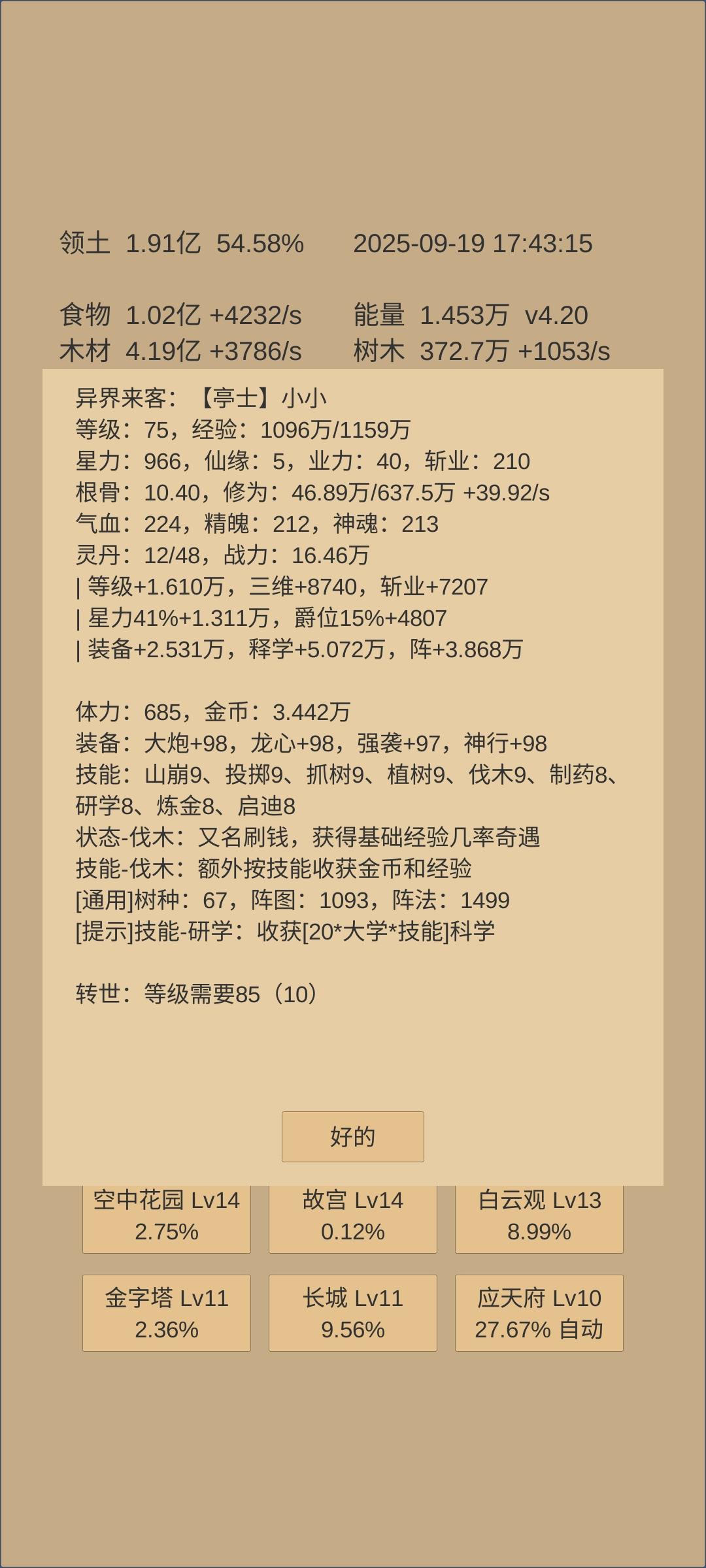Open the 空中花园 Lv14 building
This screenshot has width=706, height=1568.
[166, 1215]
